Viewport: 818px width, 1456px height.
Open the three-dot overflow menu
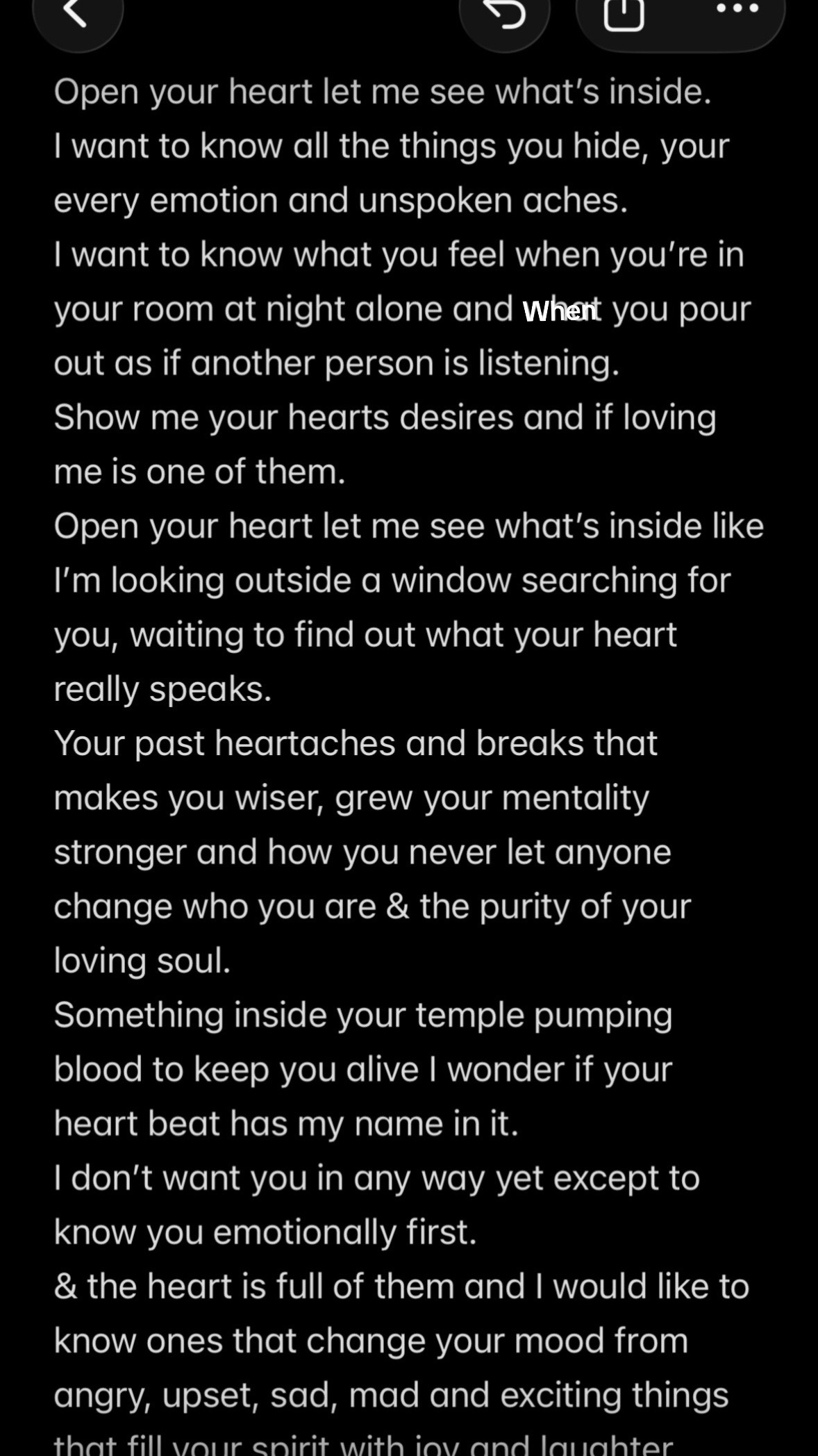(x=737, y=9)
